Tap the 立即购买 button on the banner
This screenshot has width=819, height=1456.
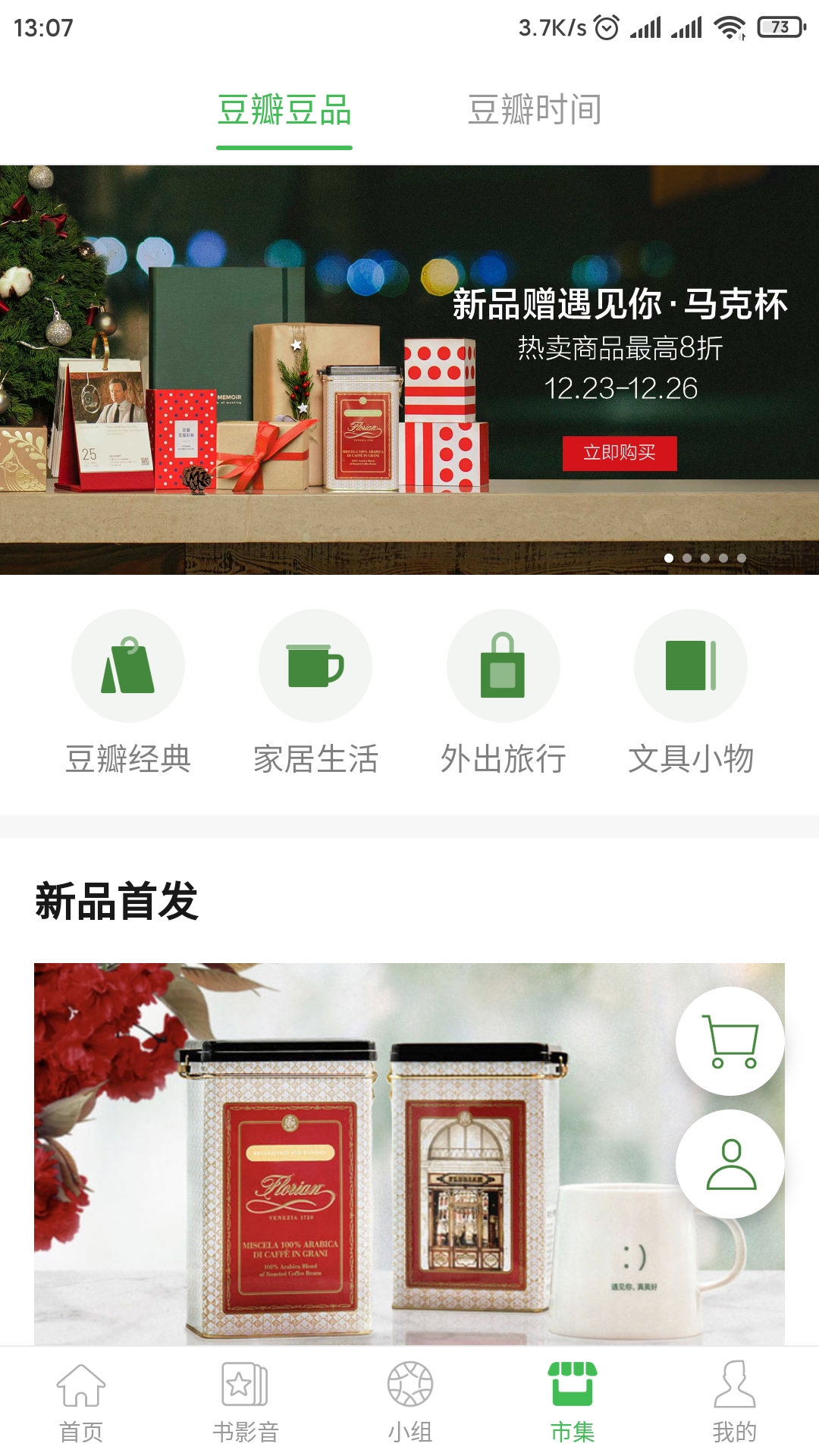click(x=620, y=453)
